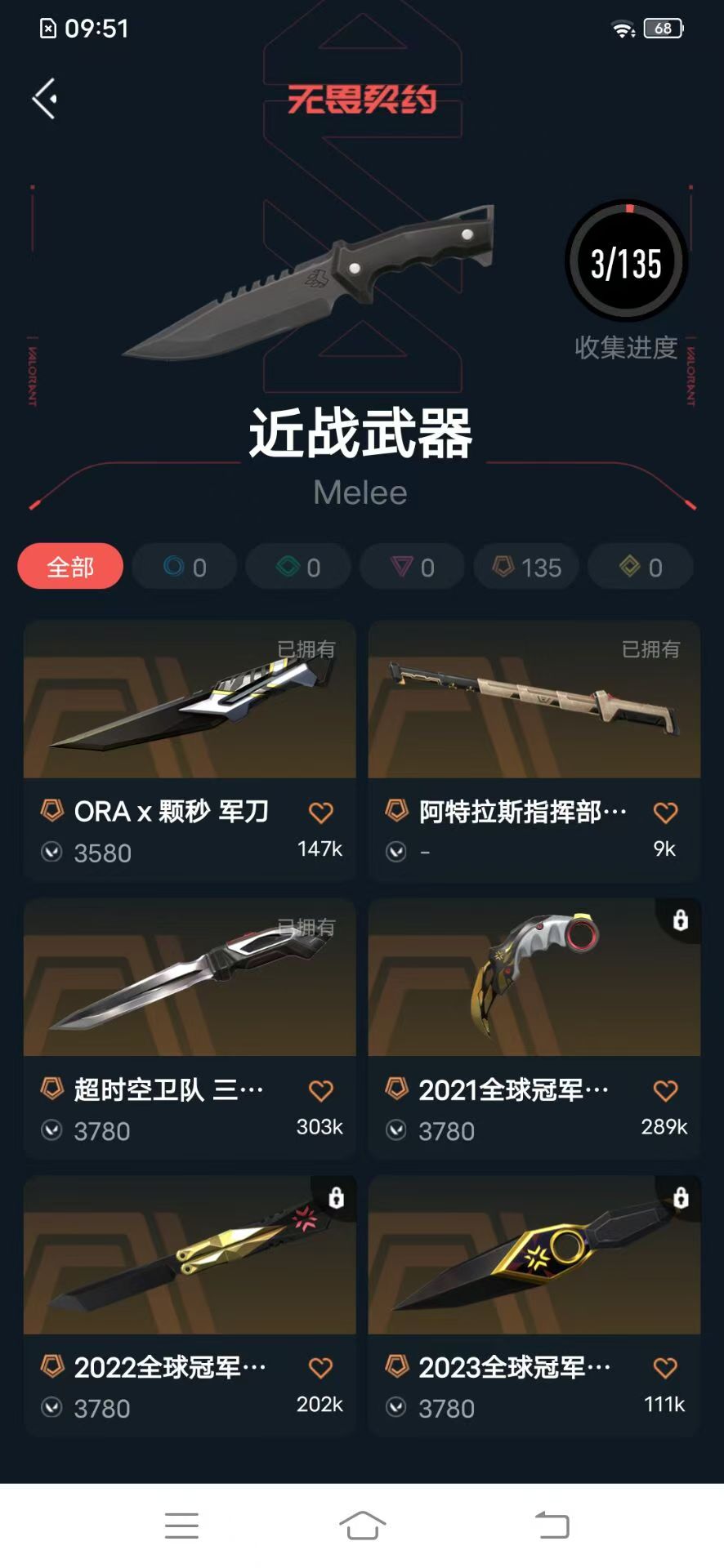Tap the system home button
Screen dimensions: 724x1568
(362, 1525)
